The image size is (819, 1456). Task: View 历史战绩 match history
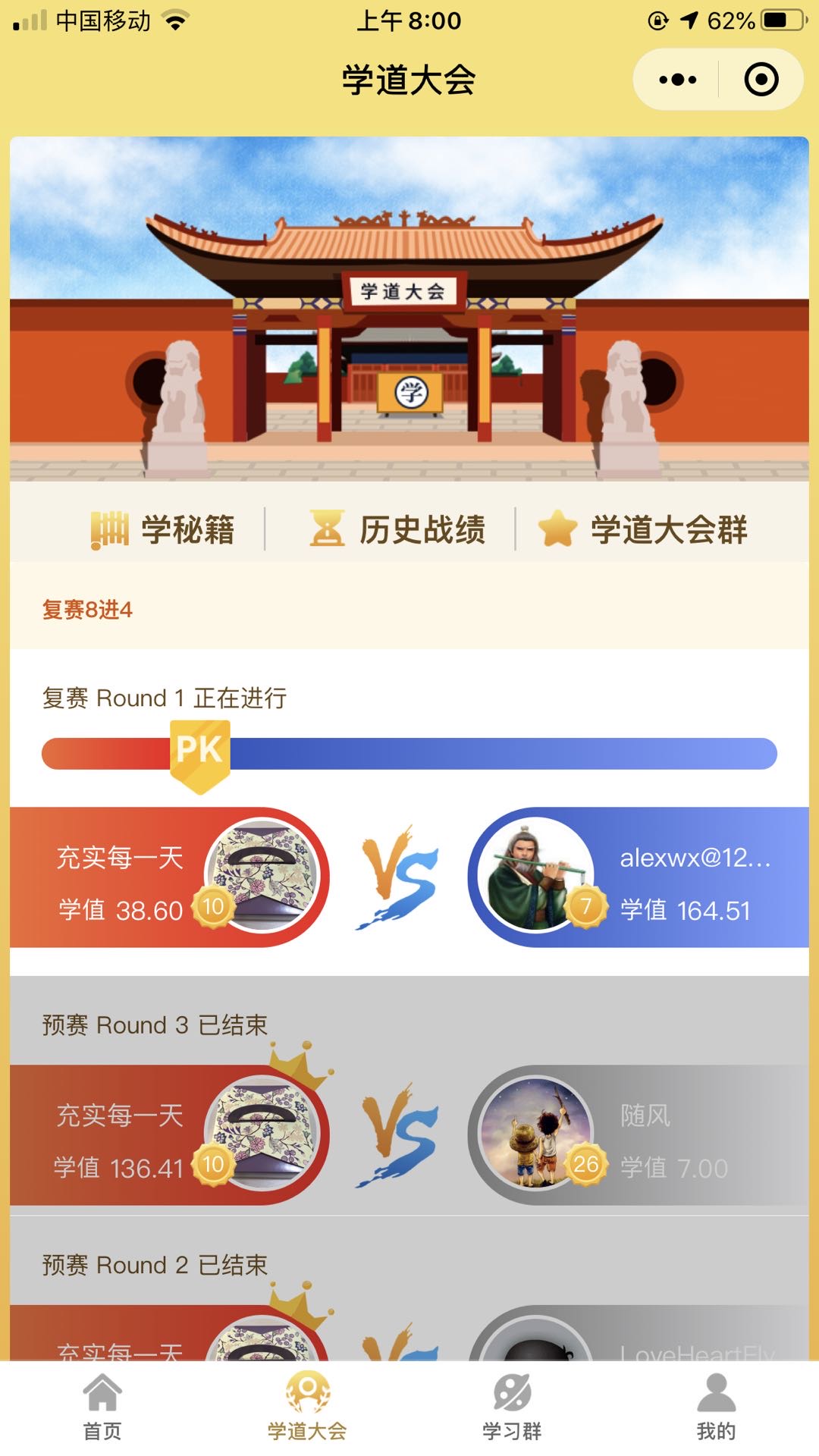398,529
